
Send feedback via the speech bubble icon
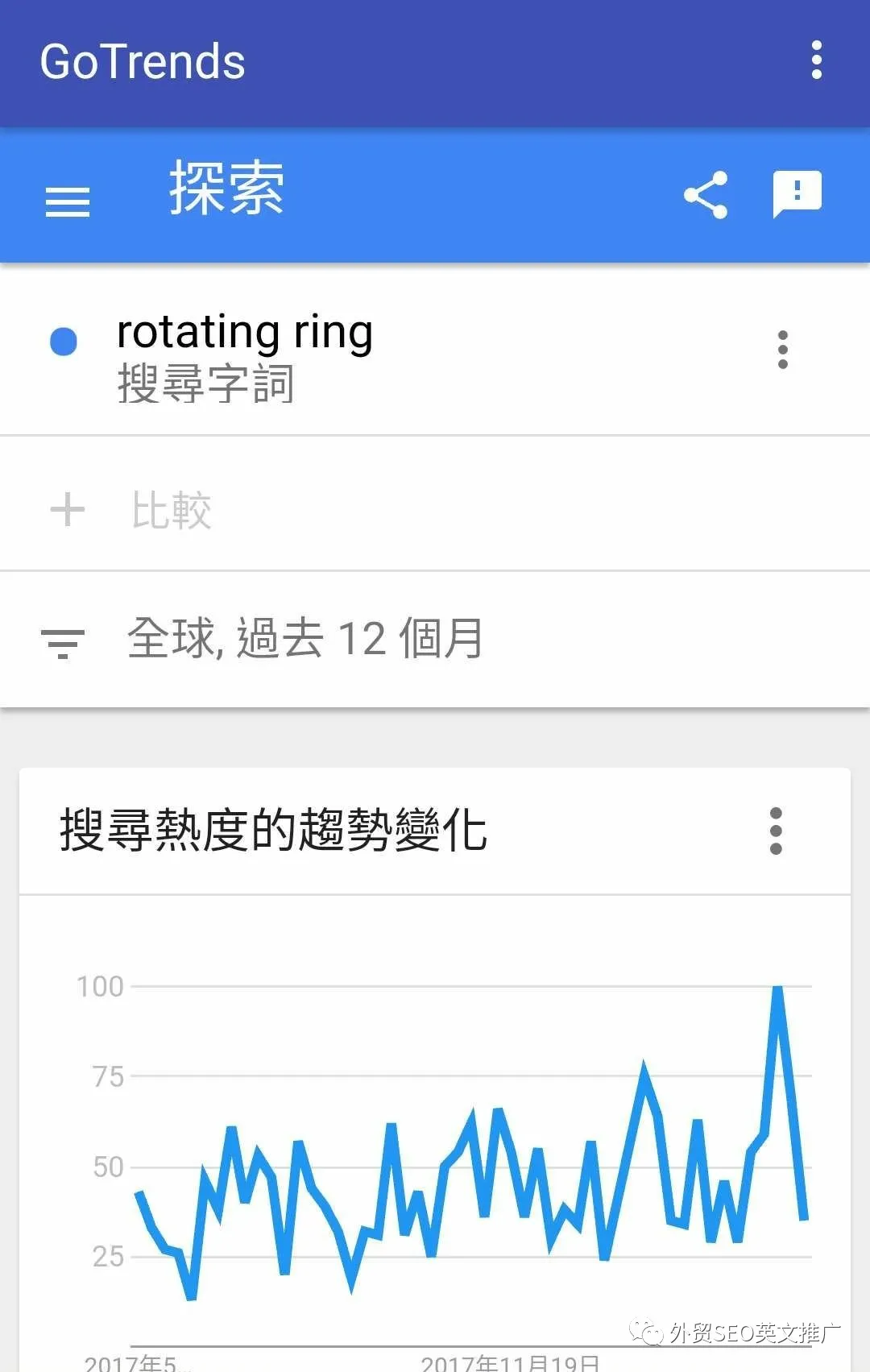click(797, 194)
